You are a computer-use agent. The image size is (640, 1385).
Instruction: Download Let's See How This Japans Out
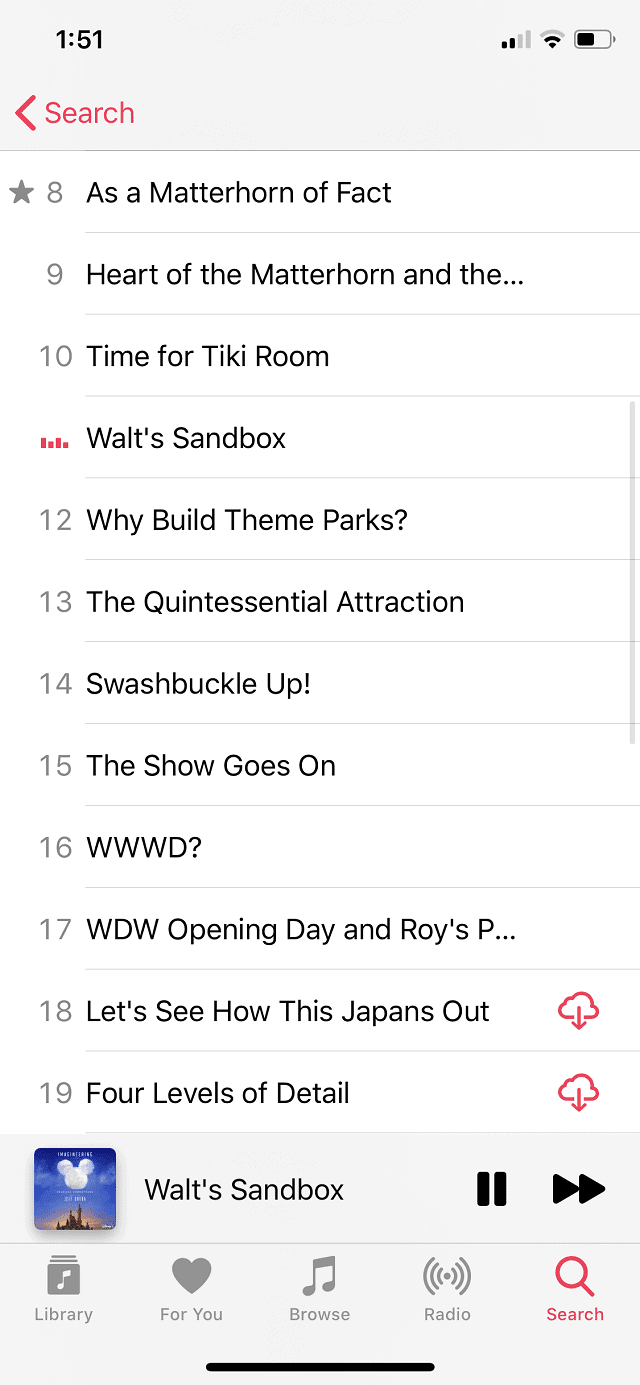point(578,1012)
